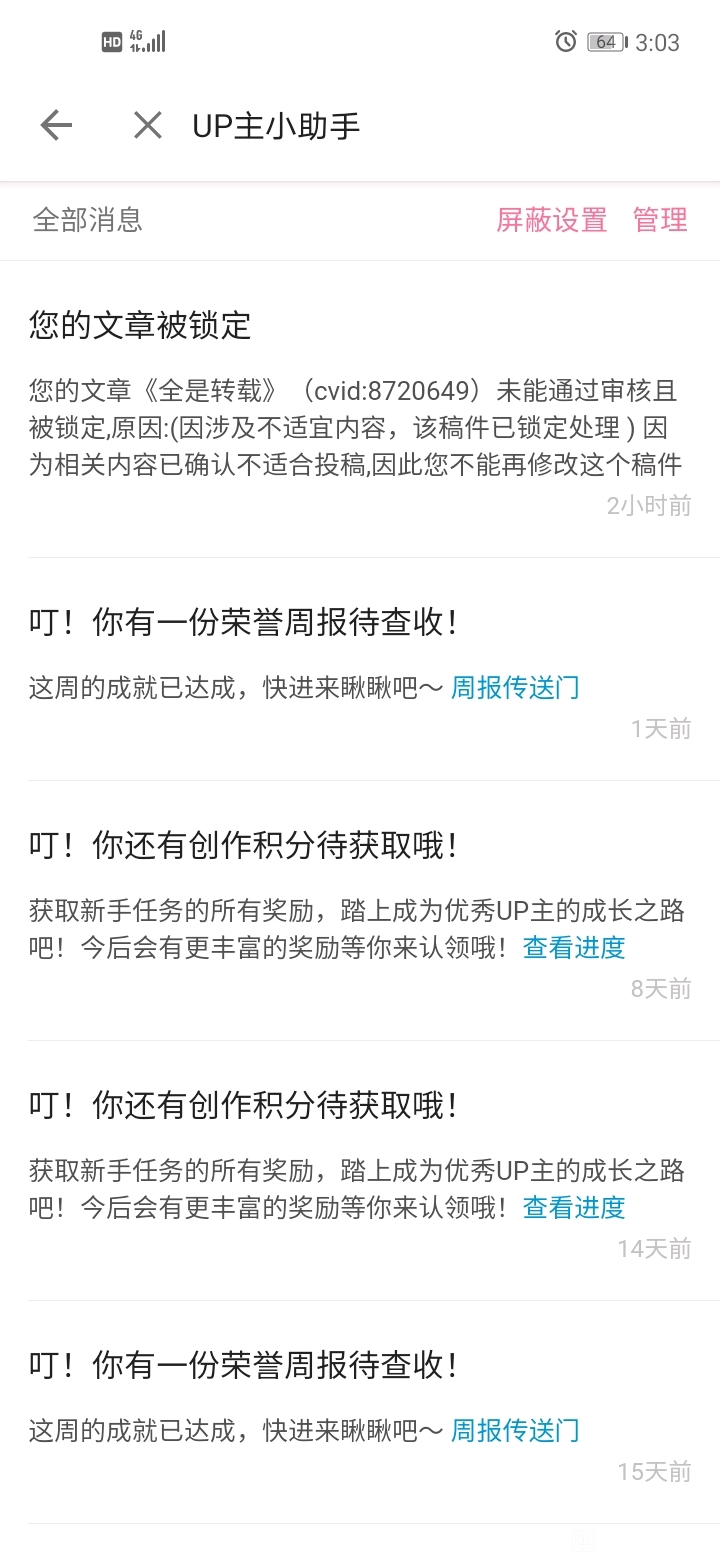Follow 周报传送门 link from 1天前
This screenshot has height=1560, width=720.
(515, 687)
